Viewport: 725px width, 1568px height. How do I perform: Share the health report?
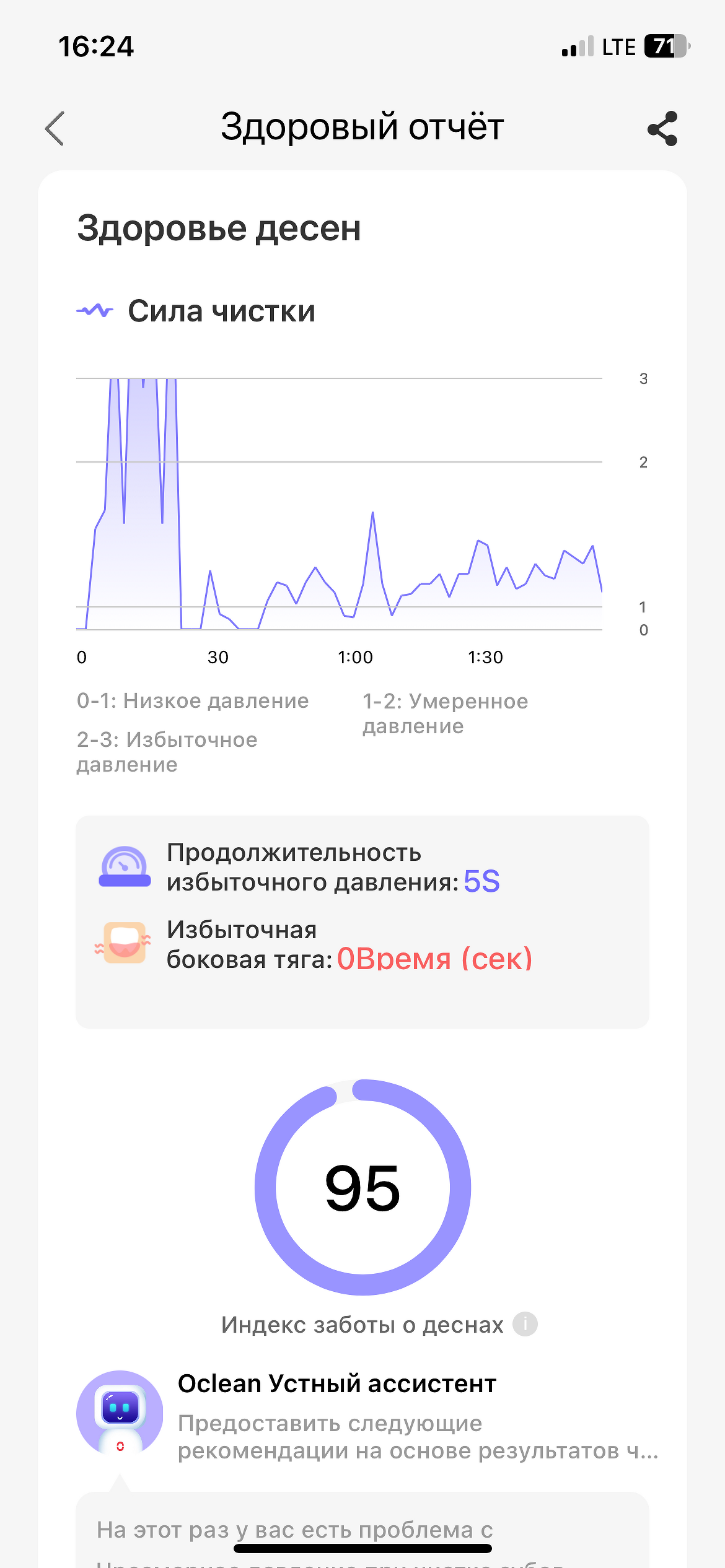pyautogui.click(x=662, y=129)
